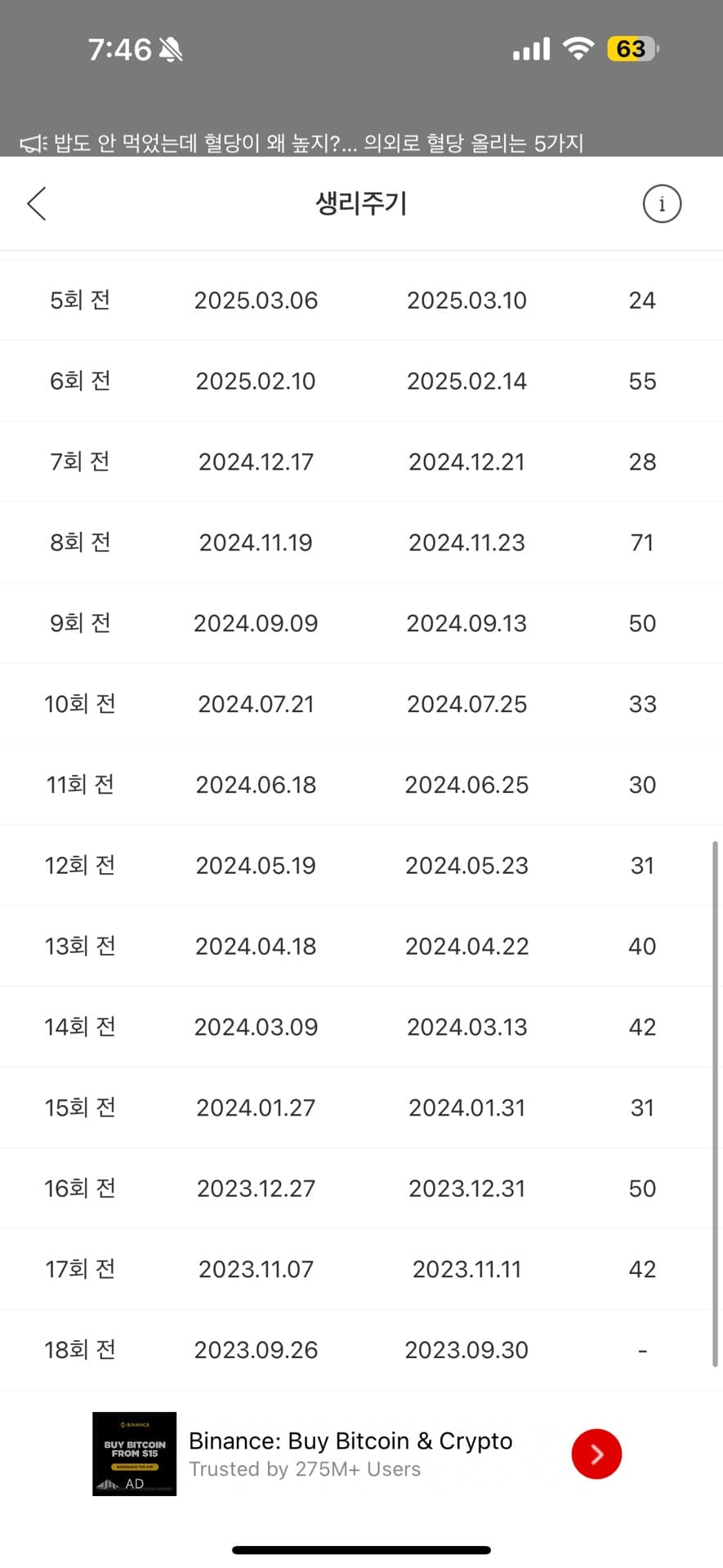Go back using the arrow icon
Viewport: 723px width, 1568px height.
[x=37, y=203]
